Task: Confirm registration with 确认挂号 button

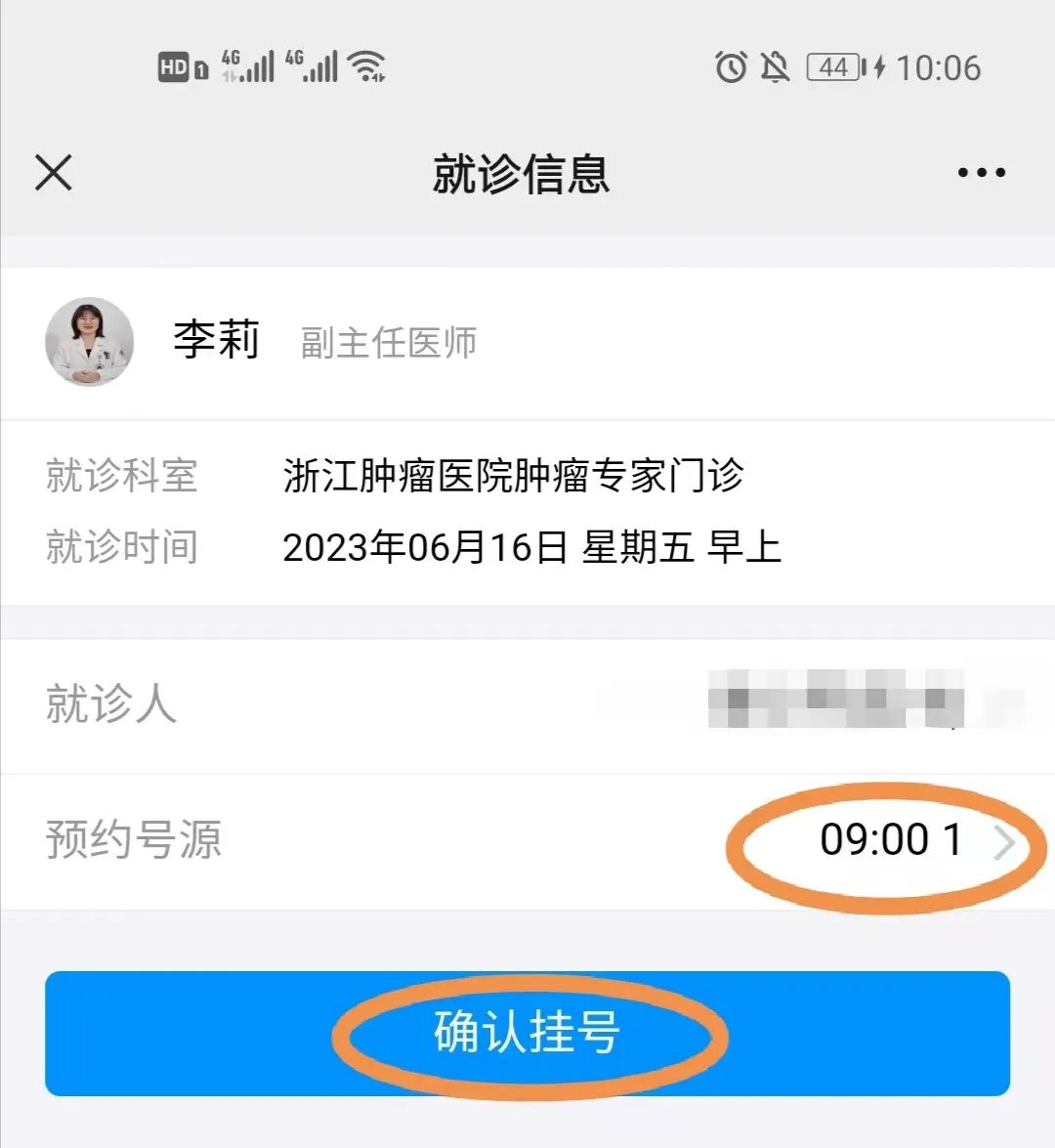Action: 527,1033
